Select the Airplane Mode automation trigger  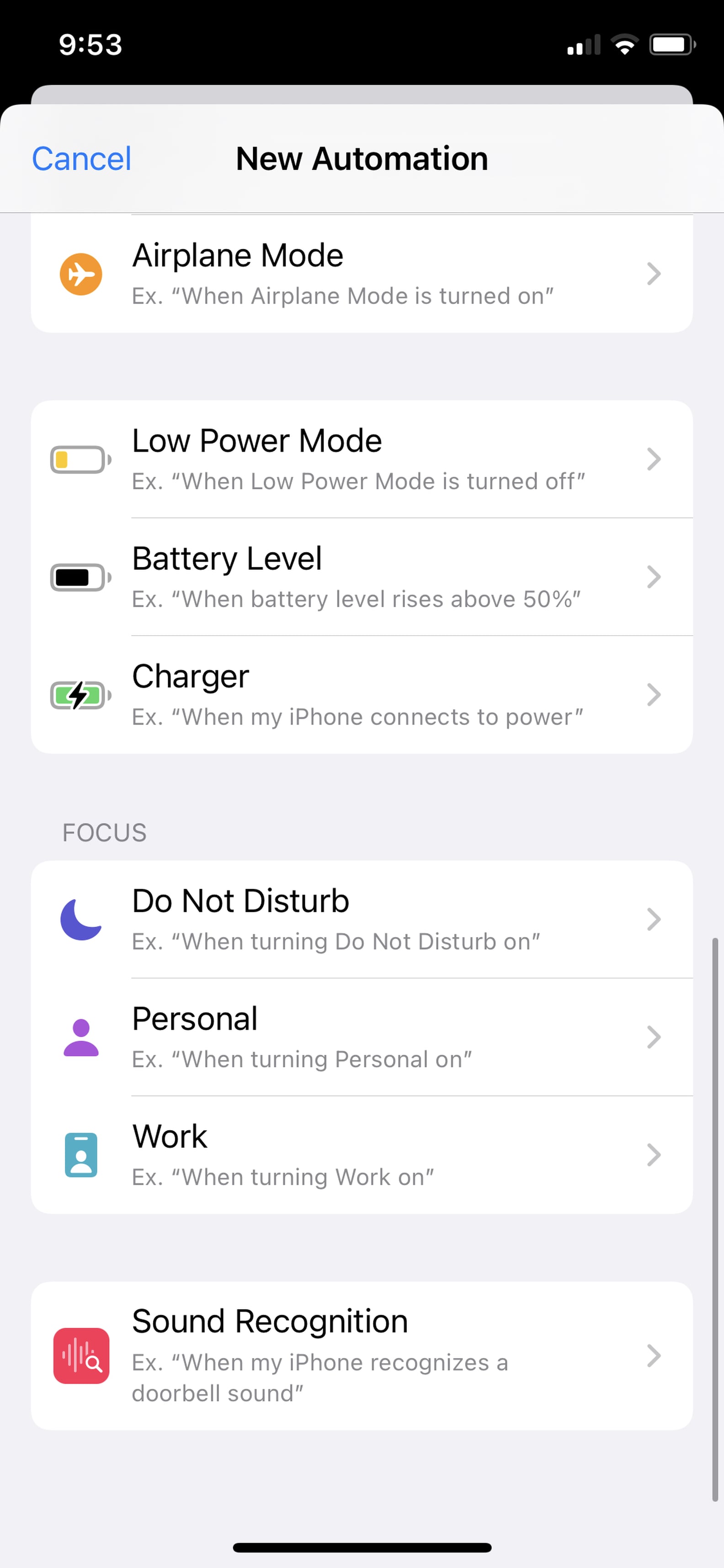click(x=362, y=274)
